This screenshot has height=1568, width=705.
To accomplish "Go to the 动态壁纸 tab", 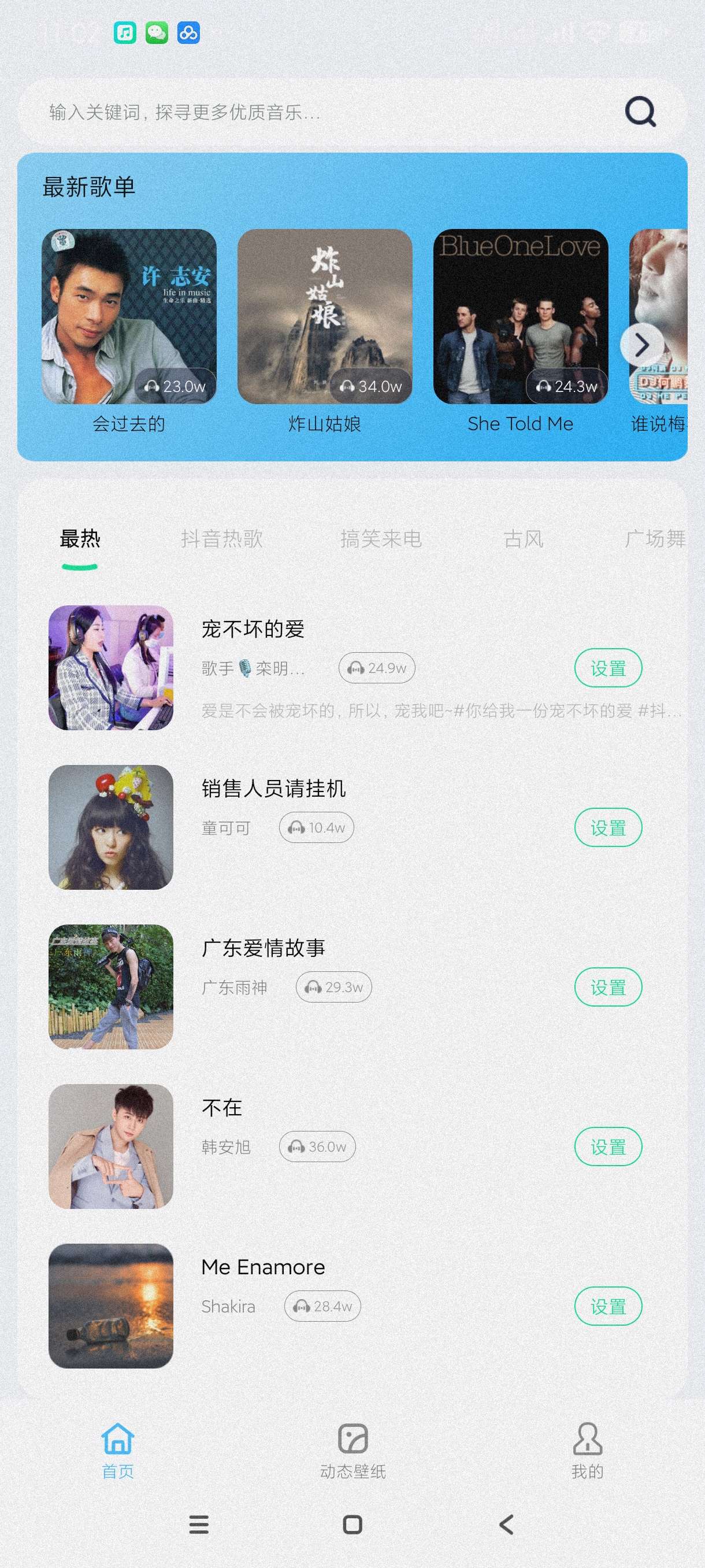I will point(353,1451).
